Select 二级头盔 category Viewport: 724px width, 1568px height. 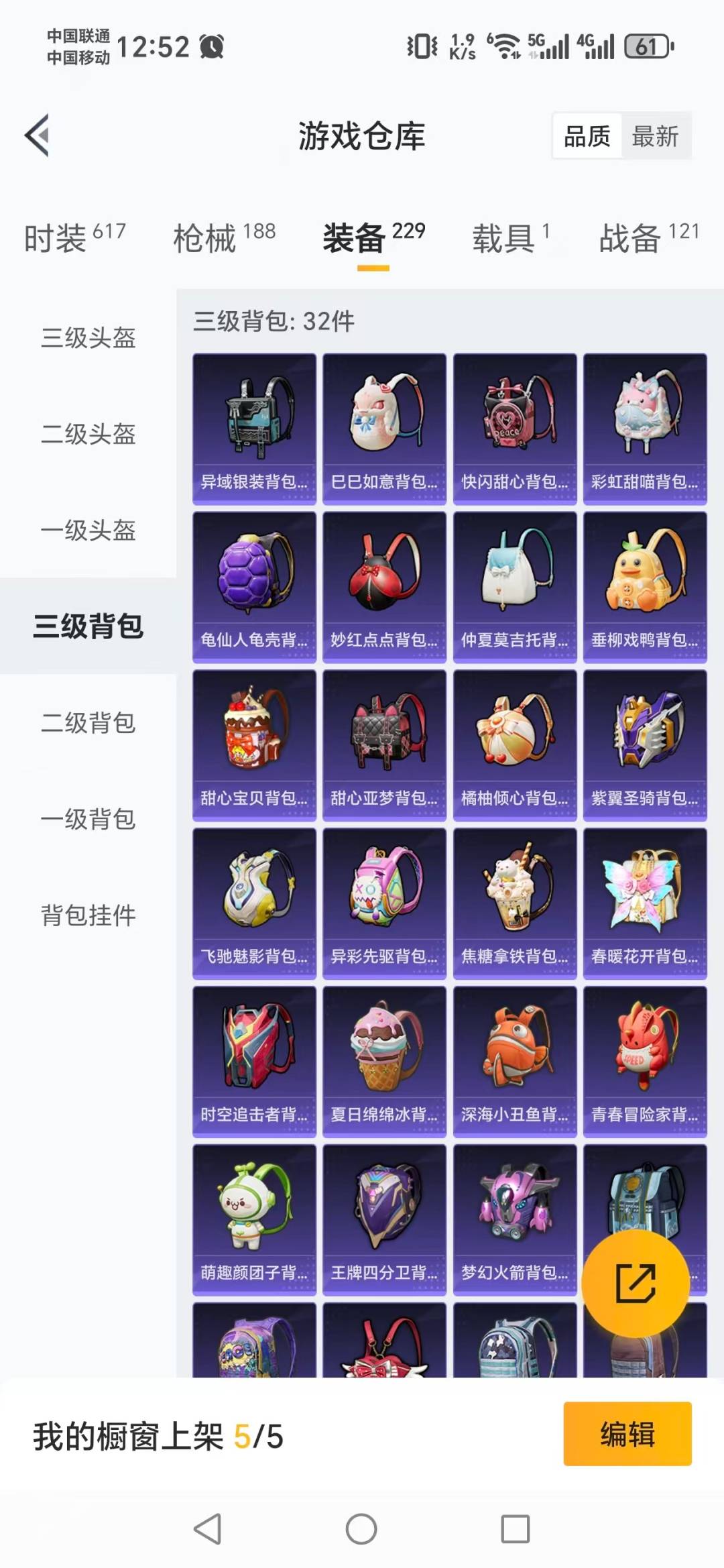[88, 435]
